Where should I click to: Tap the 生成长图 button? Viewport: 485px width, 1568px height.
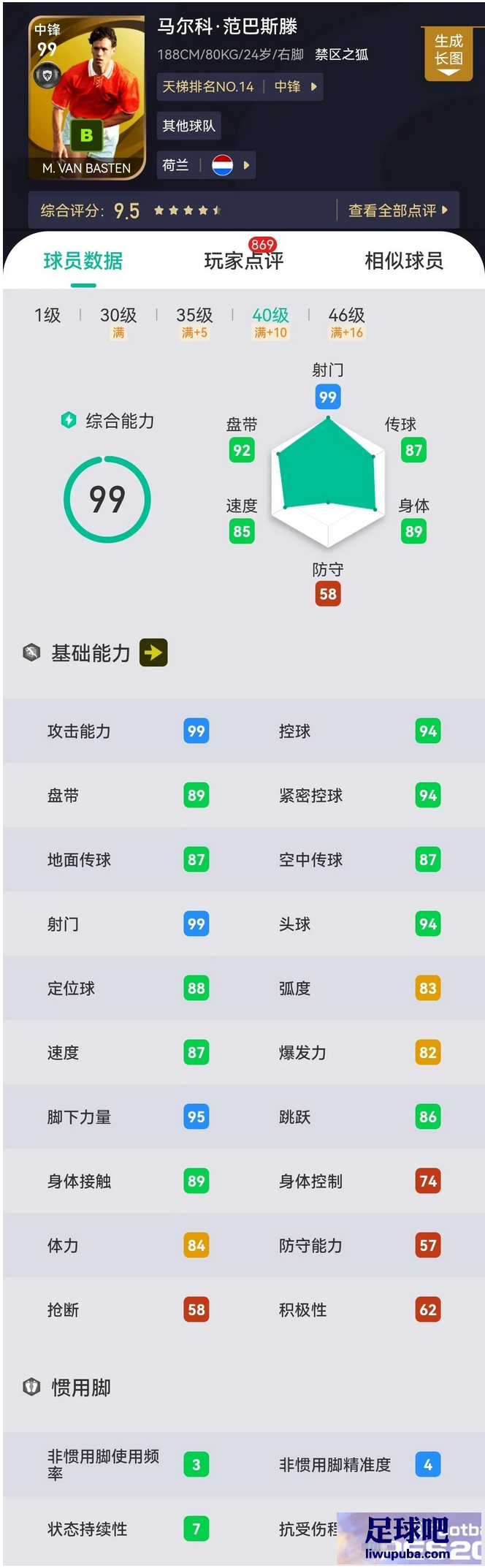(x=448, y=51)
